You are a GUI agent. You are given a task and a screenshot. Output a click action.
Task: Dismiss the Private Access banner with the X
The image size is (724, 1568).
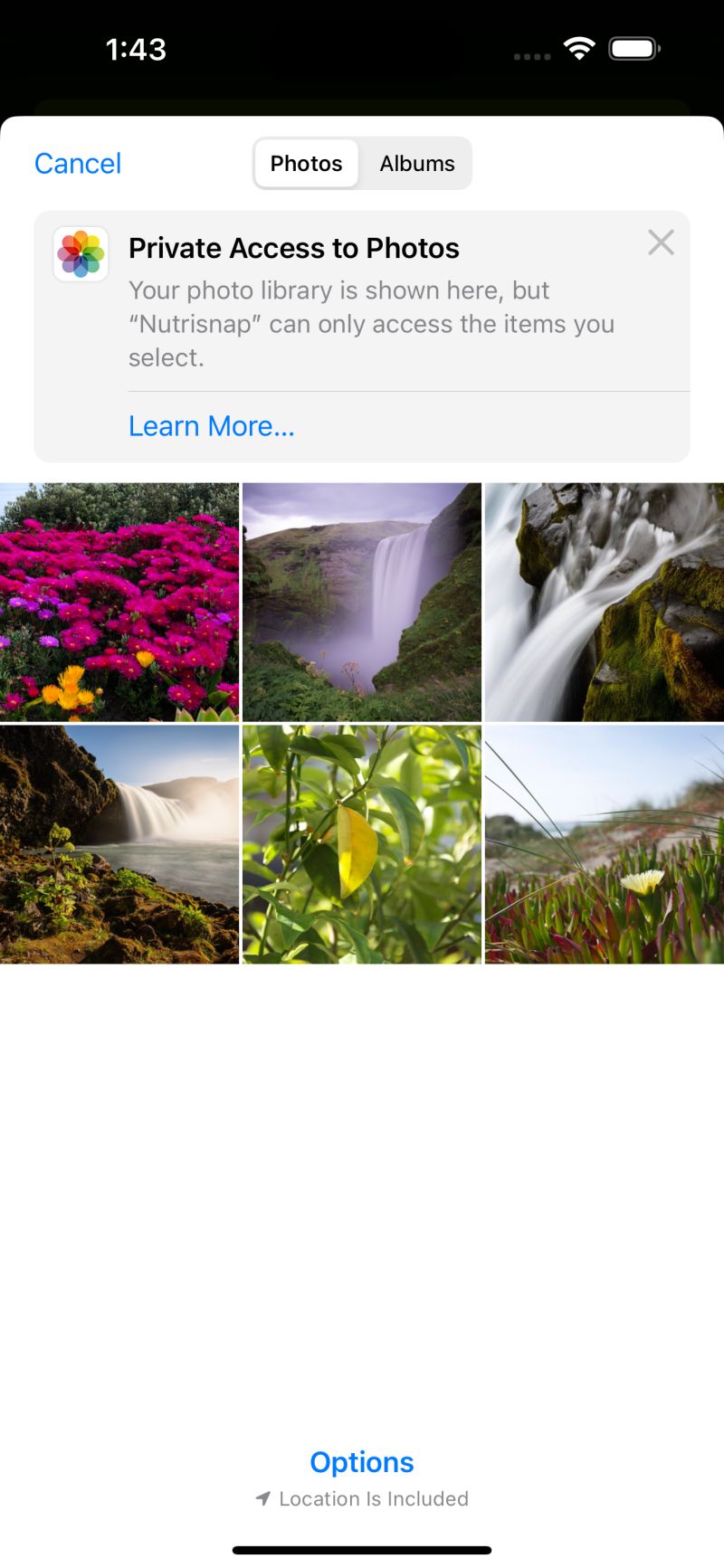(x=661, y=242)
